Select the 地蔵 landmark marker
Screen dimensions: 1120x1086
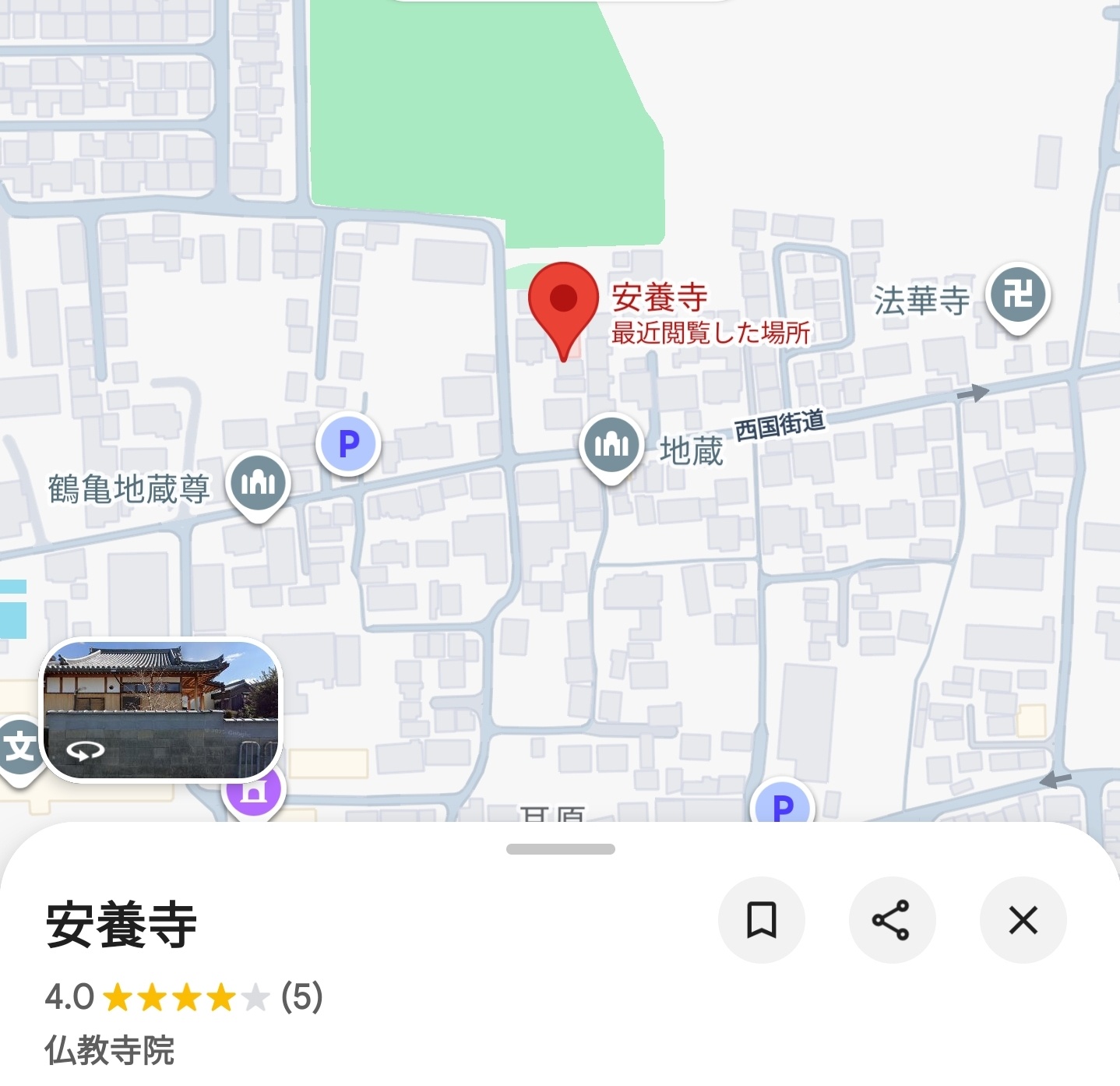611,446
